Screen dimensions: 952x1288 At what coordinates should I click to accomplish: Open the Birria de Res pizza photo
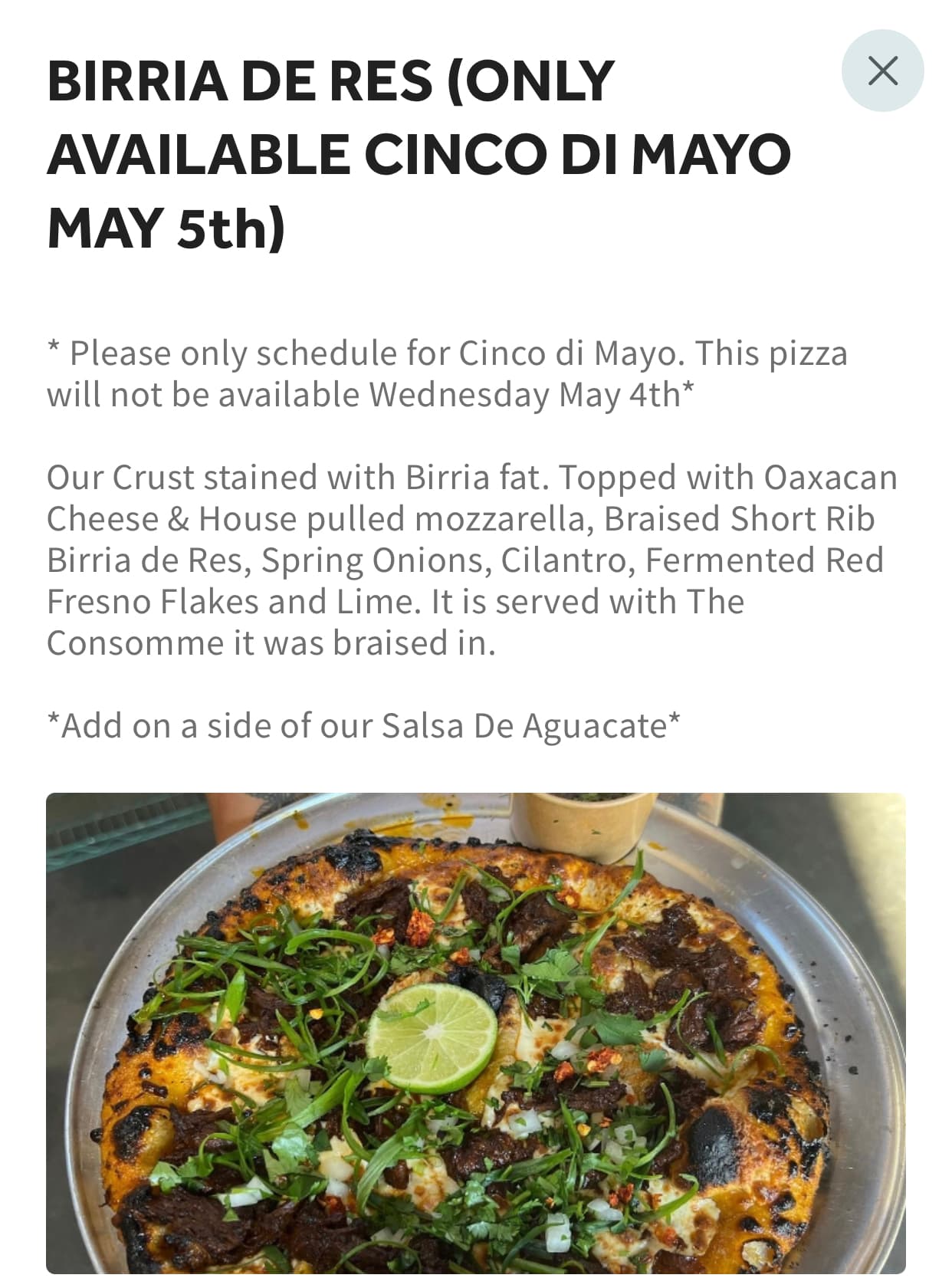pyautogui.click(x=475, y=1035)
